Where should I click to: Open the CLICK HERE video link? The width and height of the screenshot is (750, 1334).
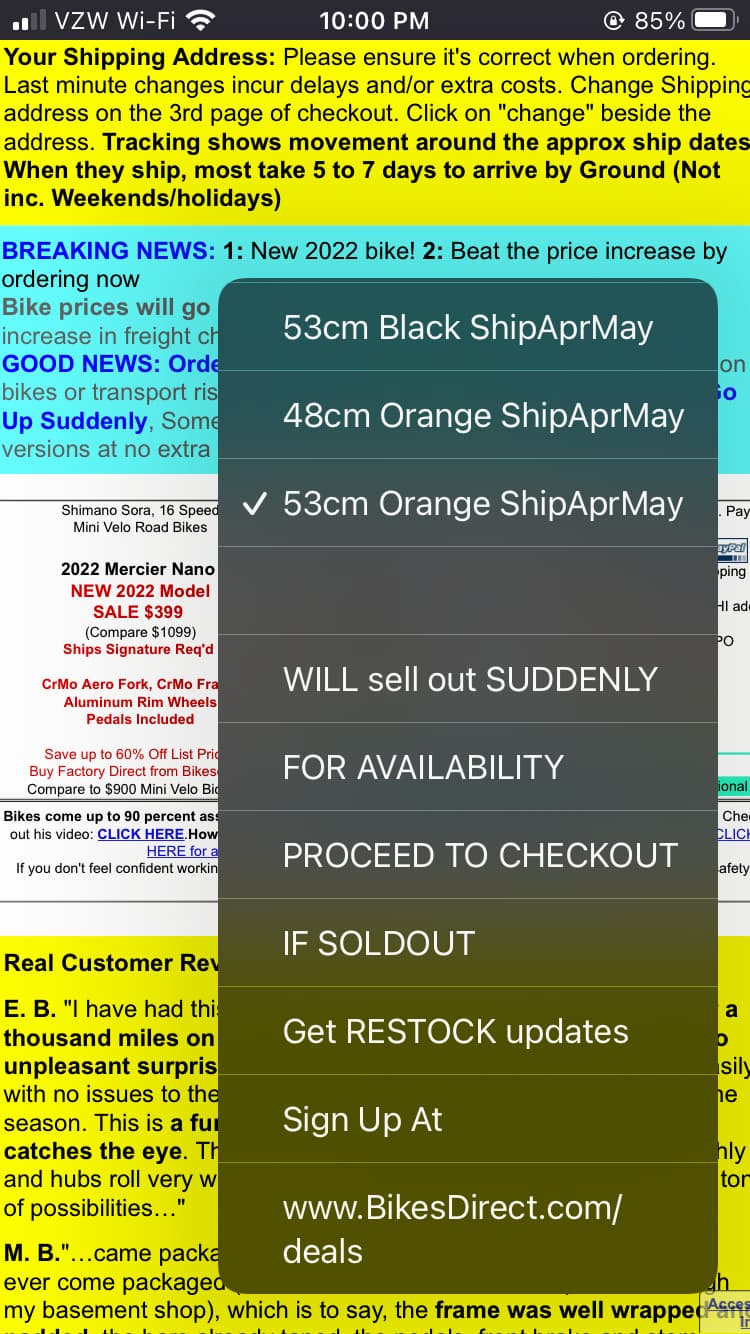[141, 834]
